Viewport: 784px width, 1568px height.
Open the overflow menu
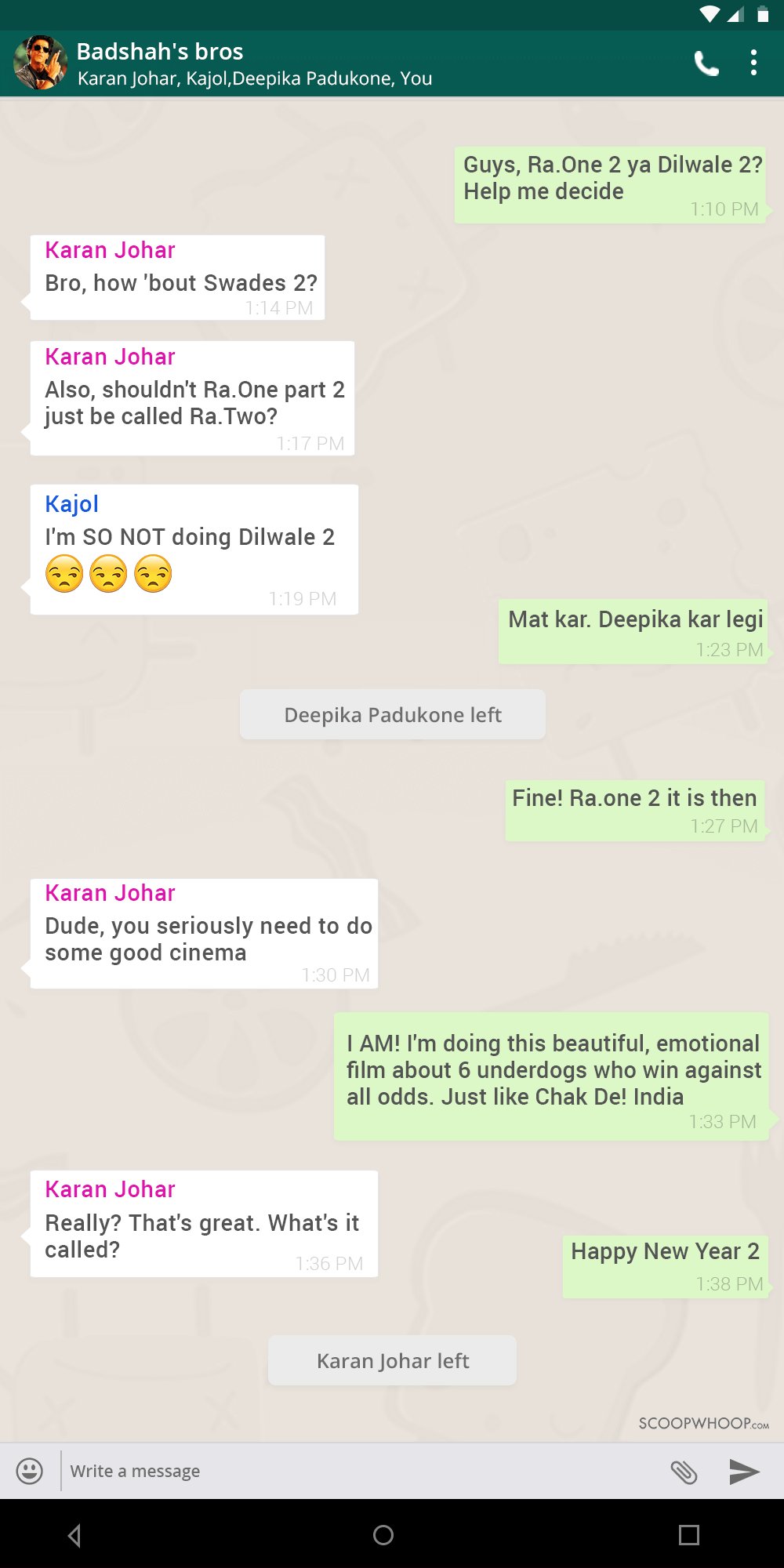pos(753,63)
